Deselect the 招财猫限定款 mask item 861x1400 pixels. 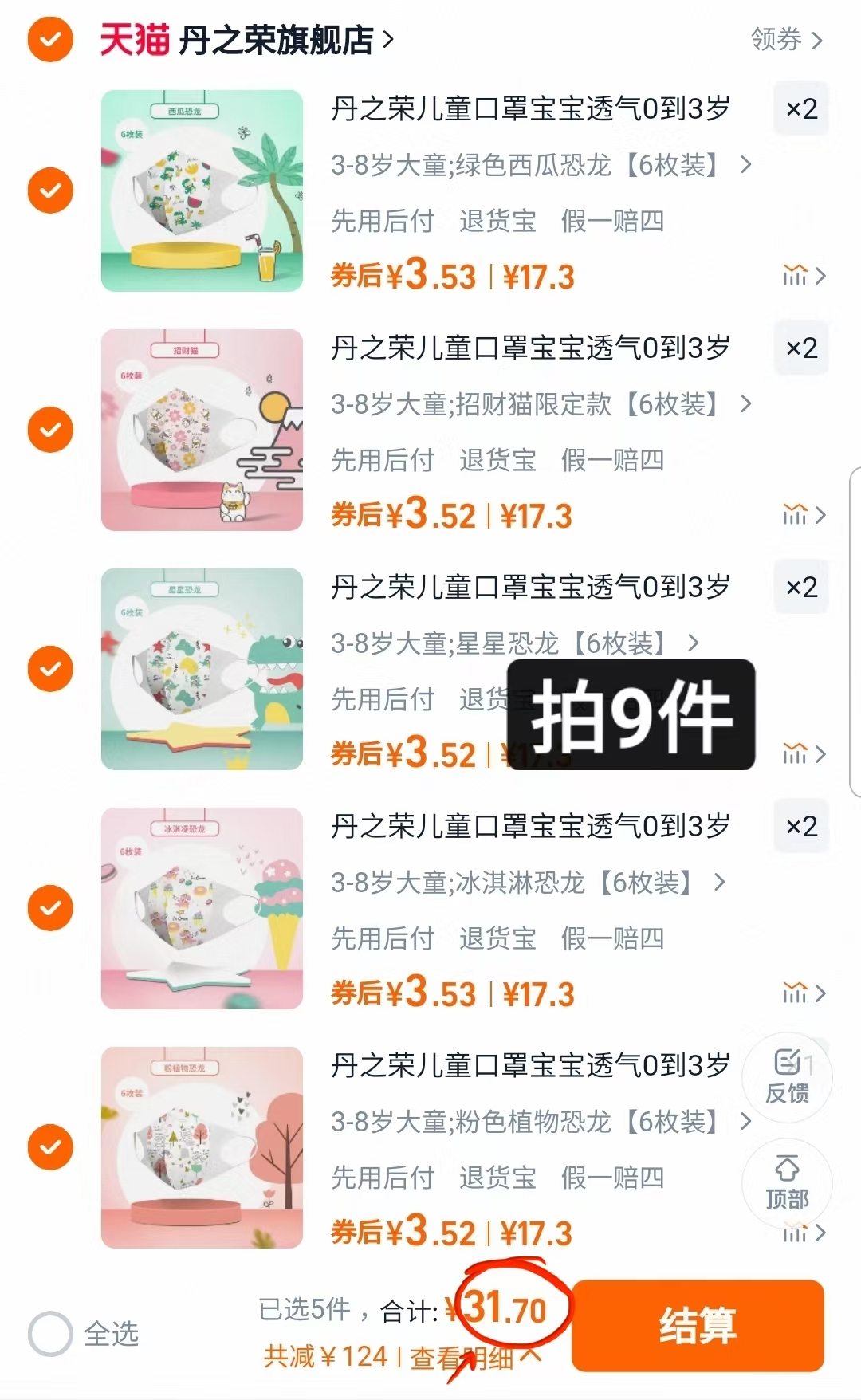point(50,430)
